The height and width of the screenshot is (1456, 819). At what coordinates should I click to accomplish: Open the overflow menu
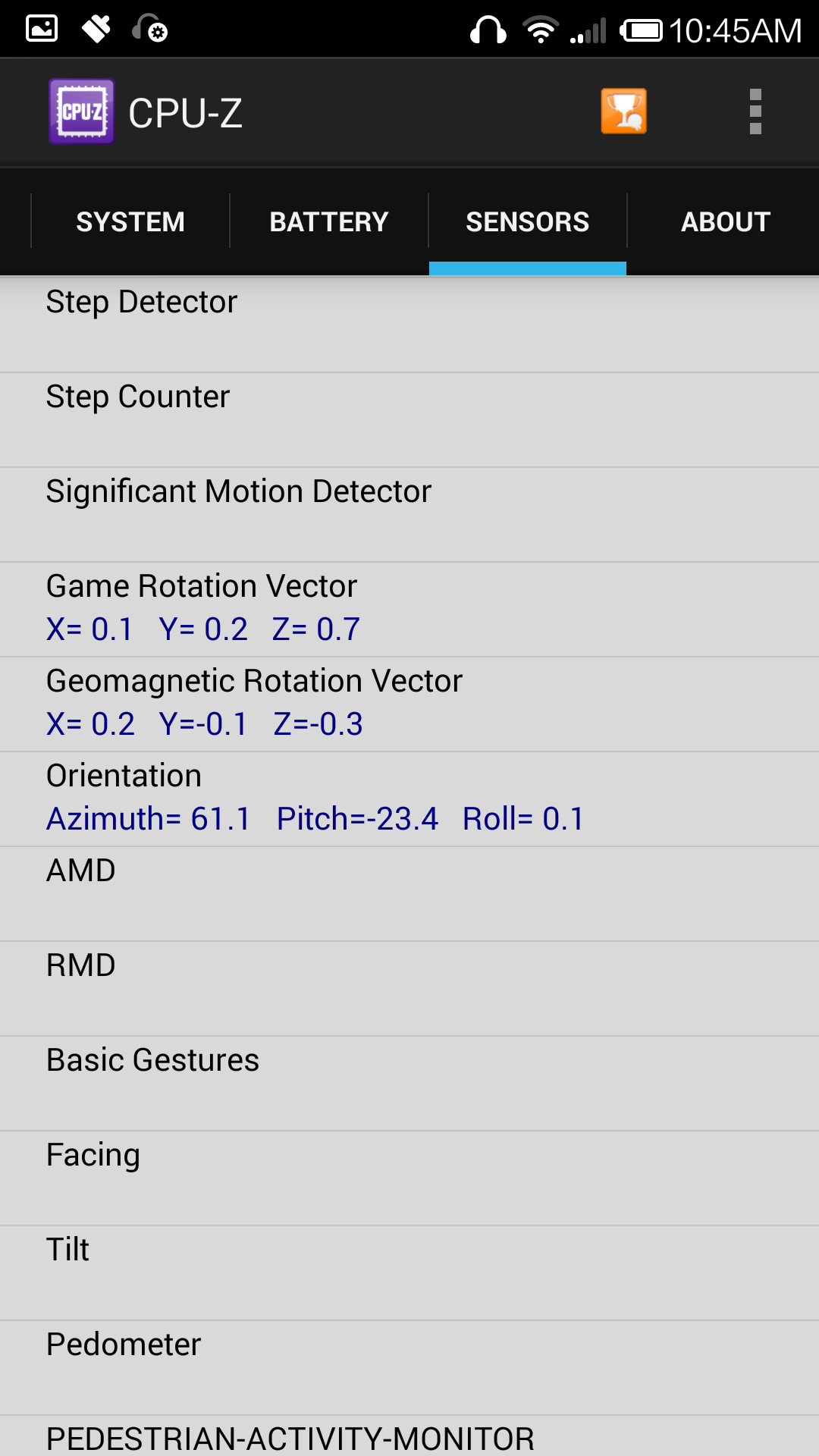(755, 111)
